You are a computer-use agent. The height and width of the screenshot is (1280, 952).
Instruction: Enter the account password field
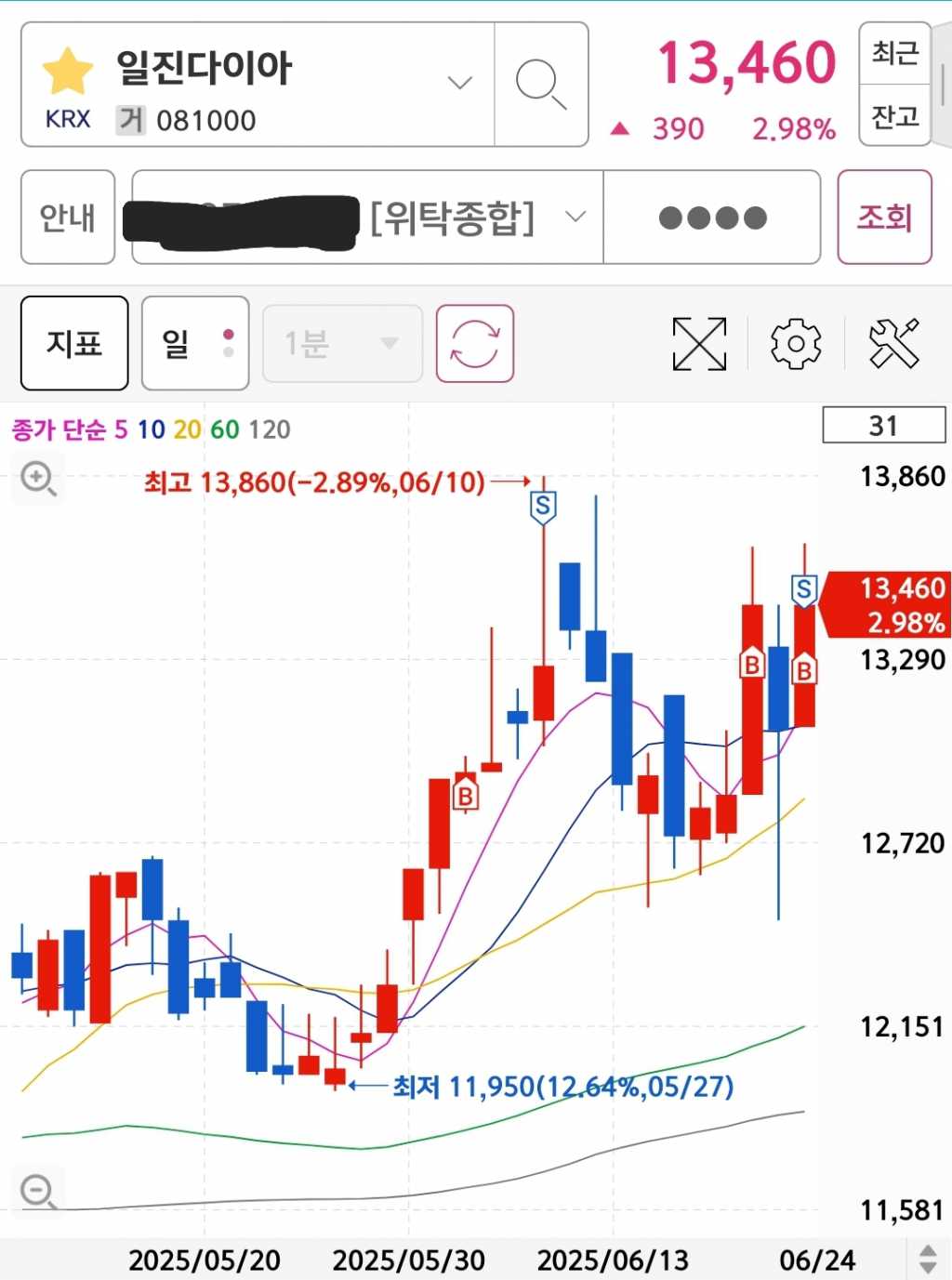click(x=712, y=218)
